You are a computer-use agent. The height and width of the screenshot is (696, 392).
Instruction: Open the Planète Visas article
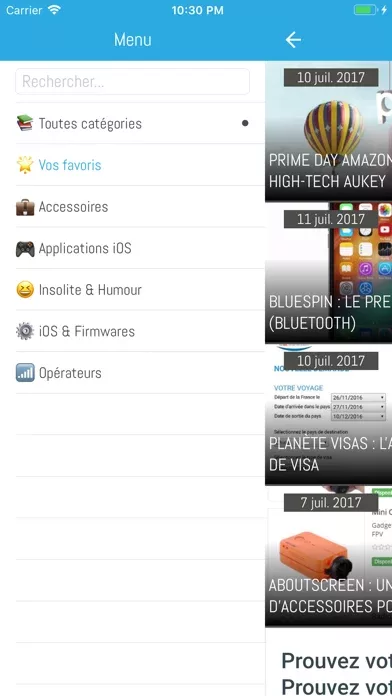[329, 415]
